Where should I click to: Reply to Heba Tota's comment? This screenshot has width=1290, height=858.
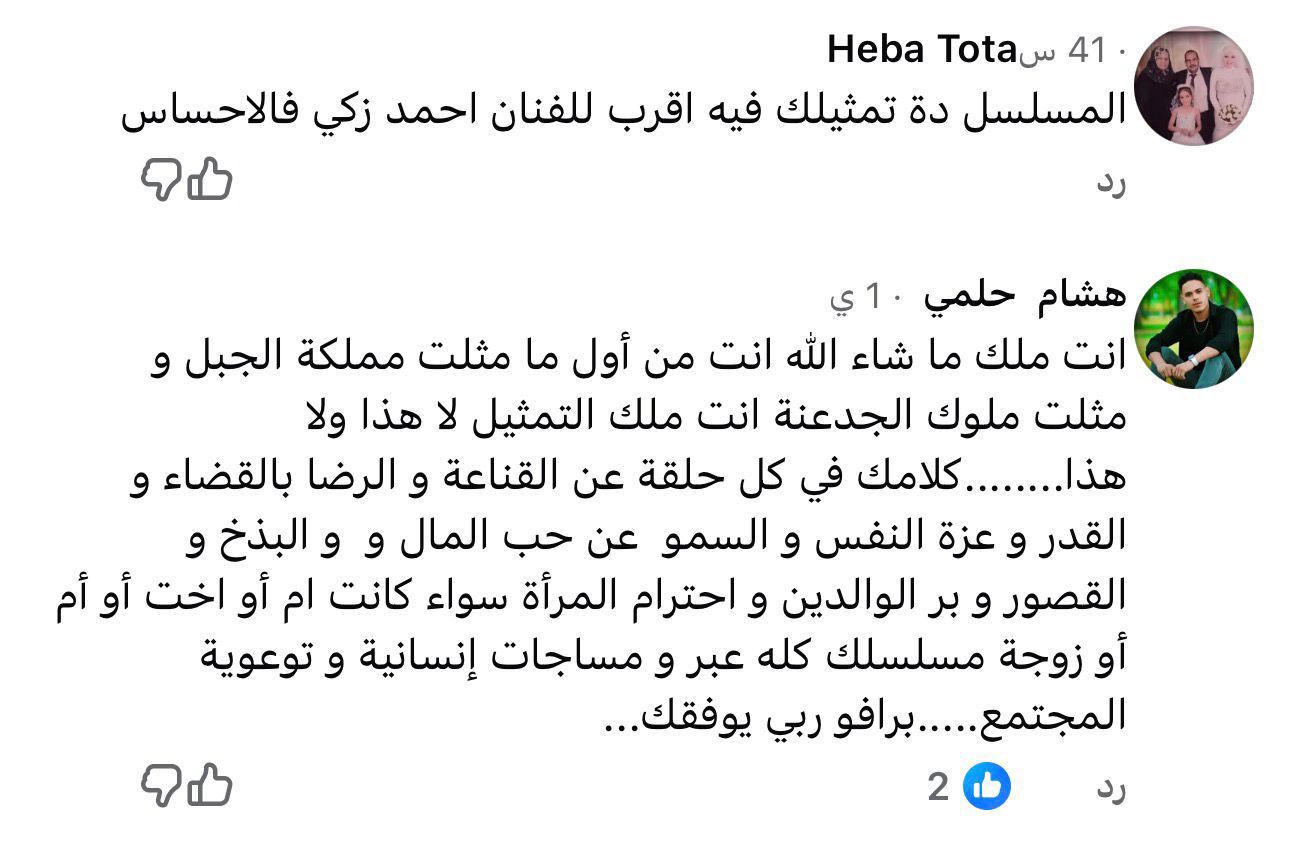pyautogui.click(x=1111, y=183)
